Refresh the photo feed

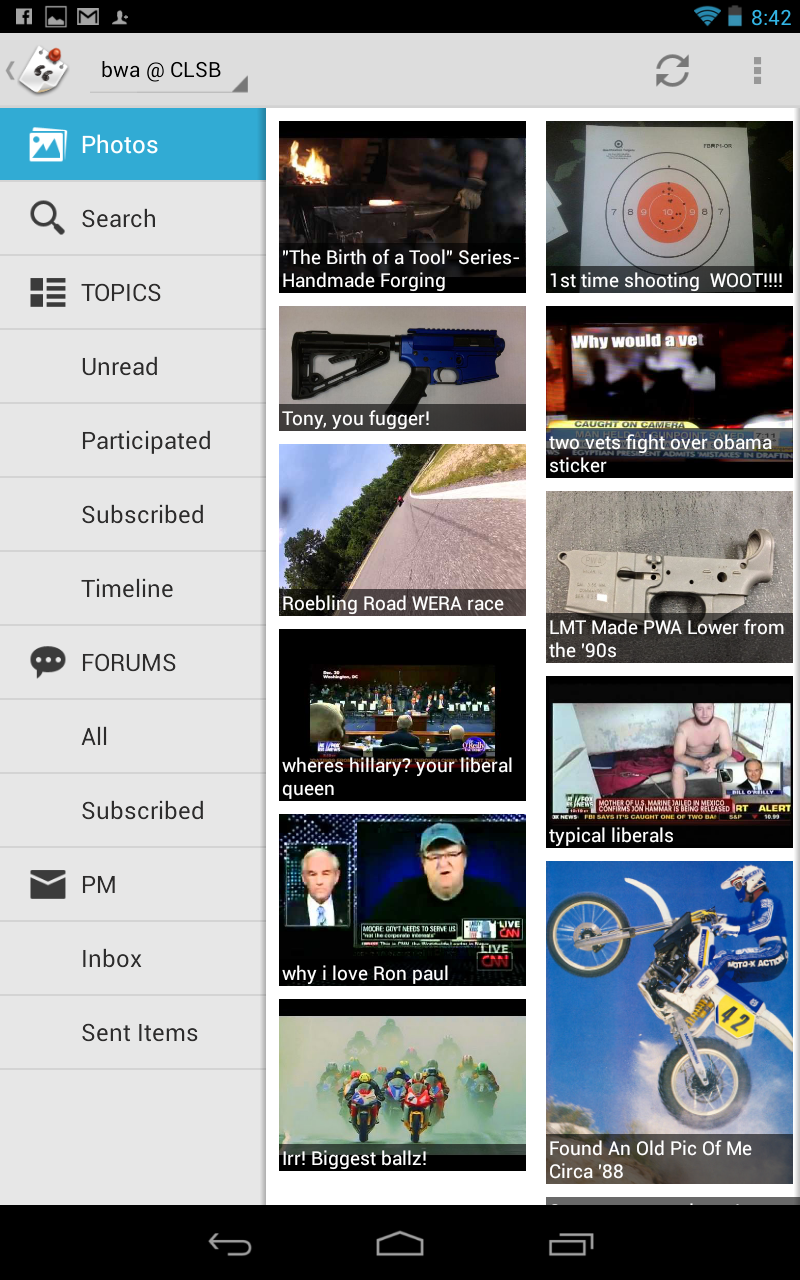672,70
